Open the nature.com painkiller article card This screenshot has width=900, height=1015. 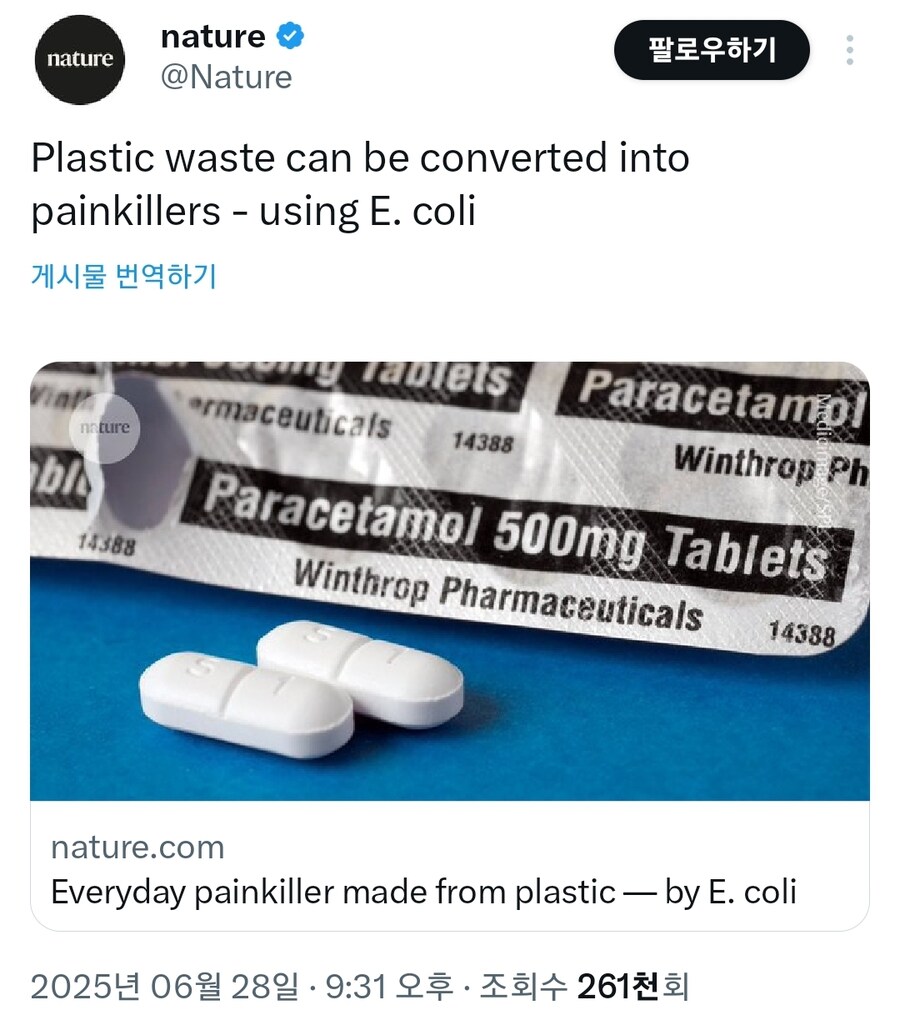tap(449, 645)
